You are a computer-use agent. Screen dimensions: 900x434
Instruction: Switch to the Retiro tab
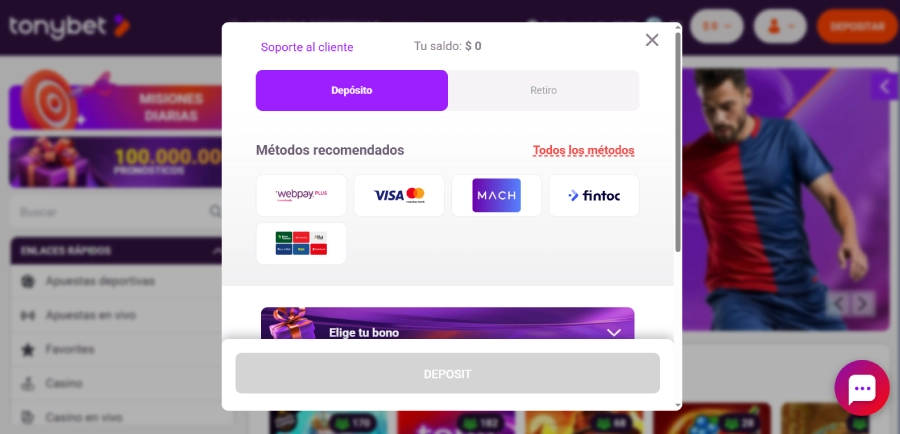543,90
